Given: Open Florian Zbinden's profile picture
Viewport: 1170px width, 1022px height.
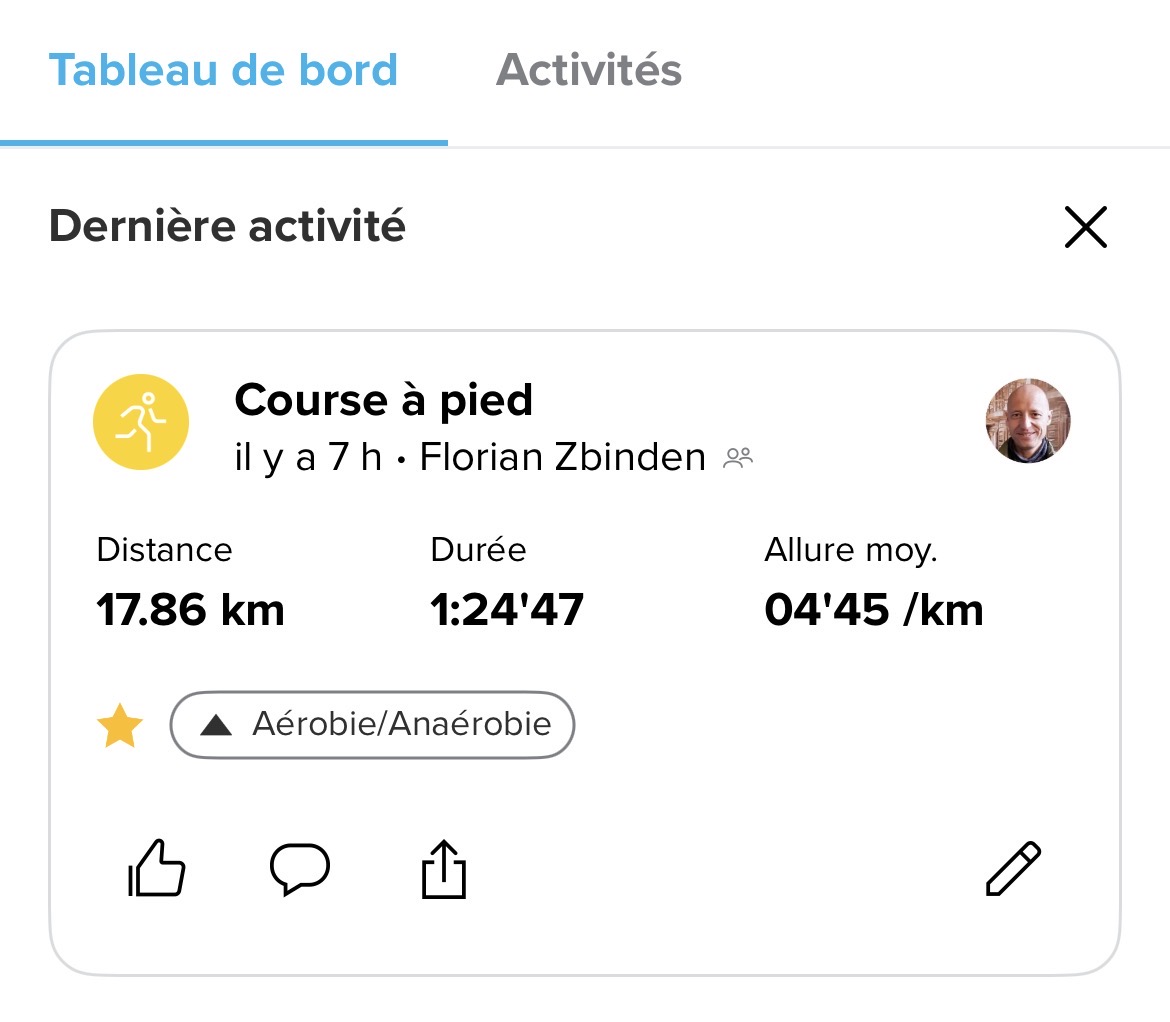Looking at the screenshot, I should (1028, 421).
